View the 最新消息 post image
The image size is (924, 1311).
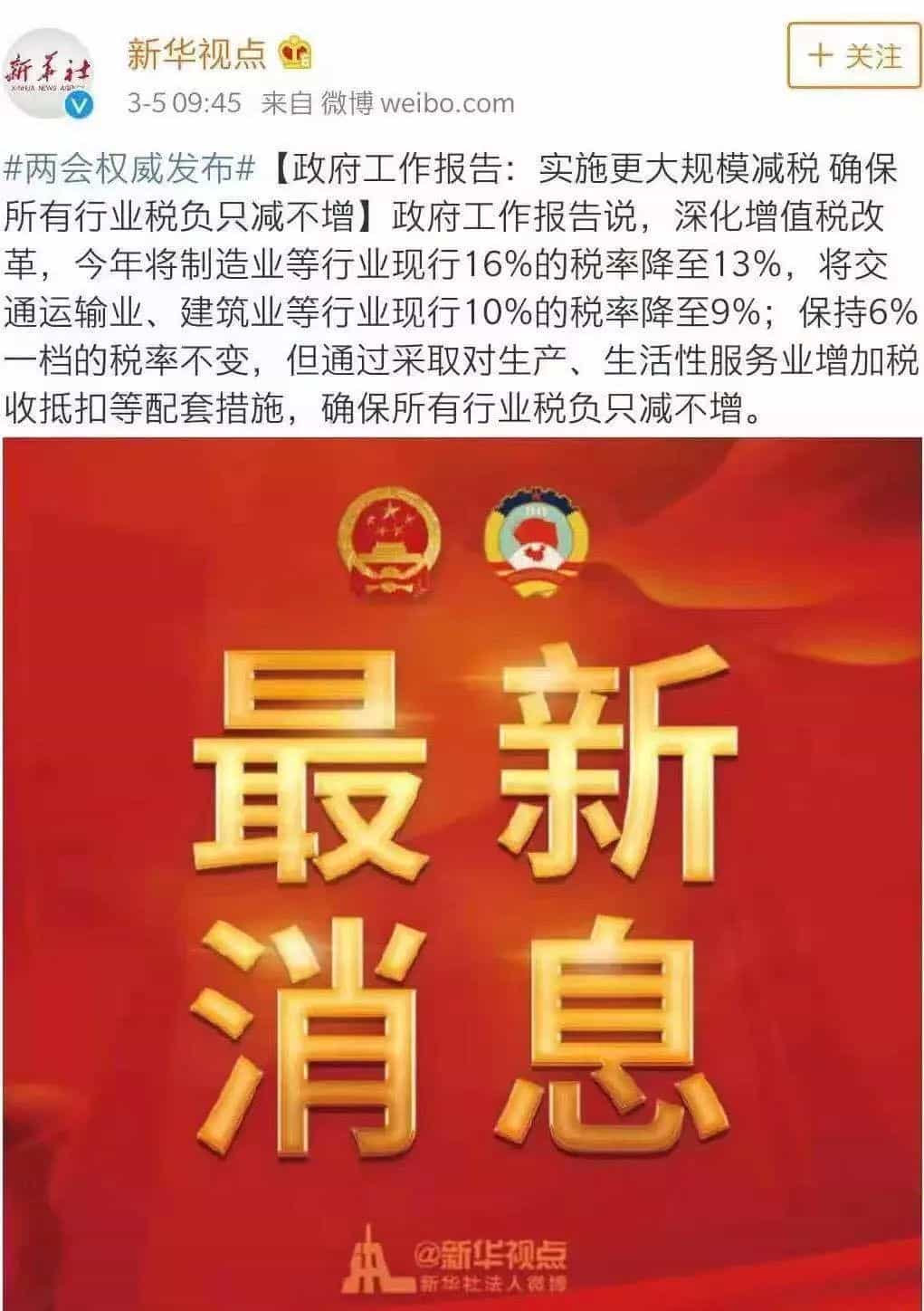tap(462, 869)
